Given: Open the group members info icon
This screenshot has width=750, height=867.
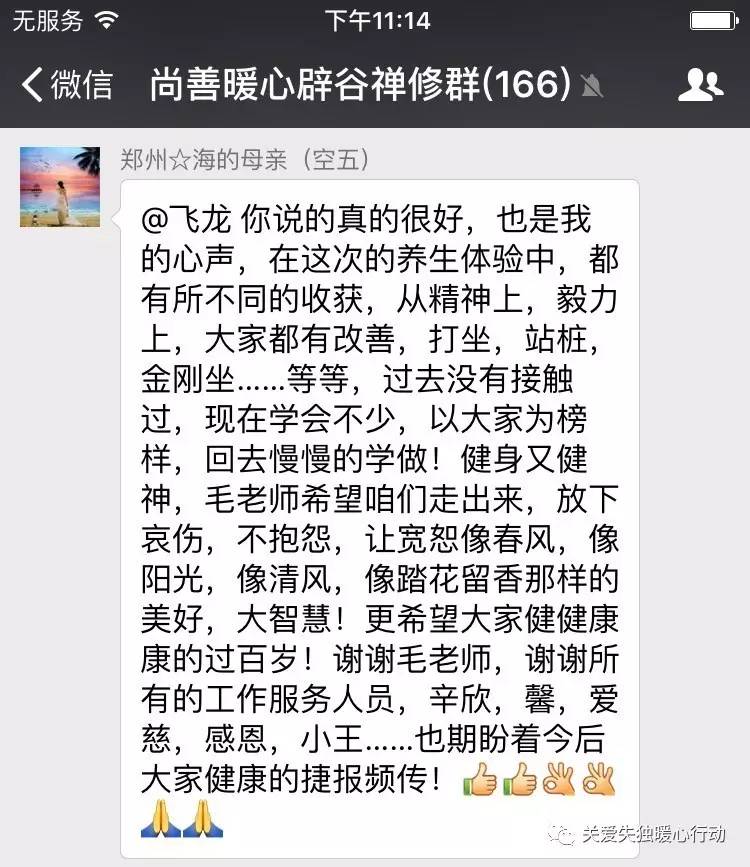Looking at the screenshot, I should [x=699, y=85].
